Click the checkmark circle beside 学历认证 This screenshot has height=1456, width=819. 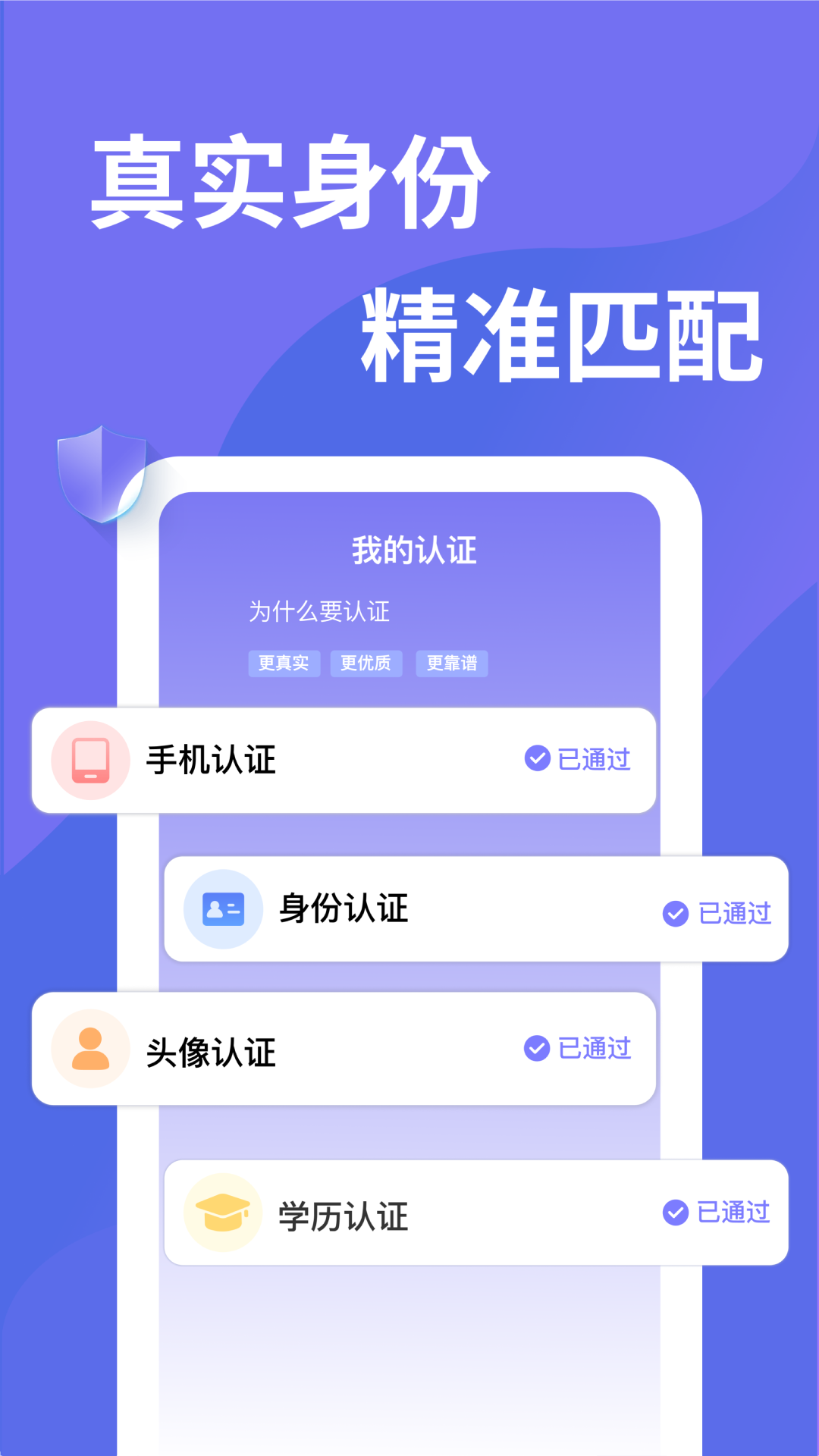[676, 1213]
